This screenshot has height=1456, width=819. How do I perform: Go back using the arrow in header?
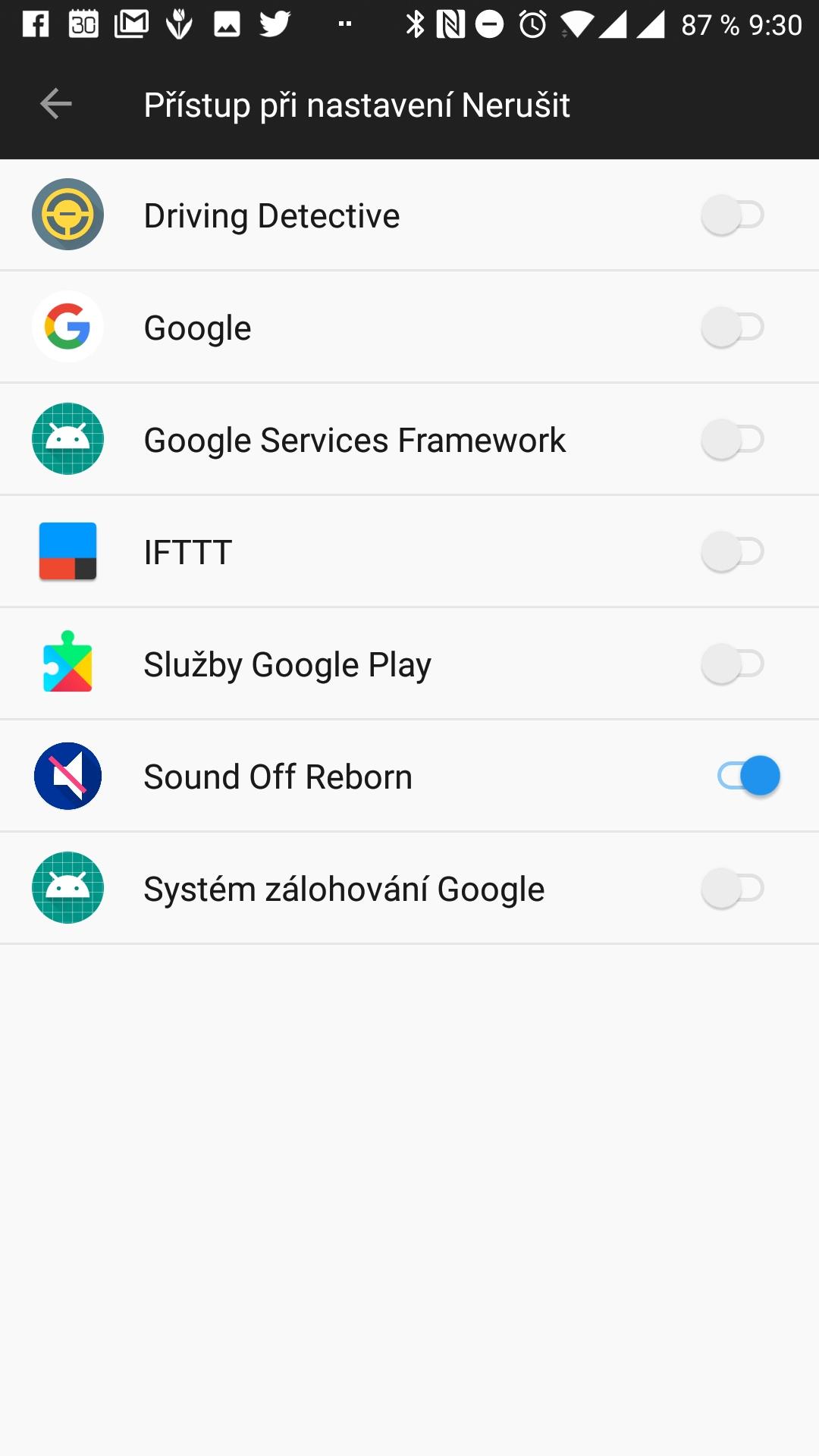(56, 104)
